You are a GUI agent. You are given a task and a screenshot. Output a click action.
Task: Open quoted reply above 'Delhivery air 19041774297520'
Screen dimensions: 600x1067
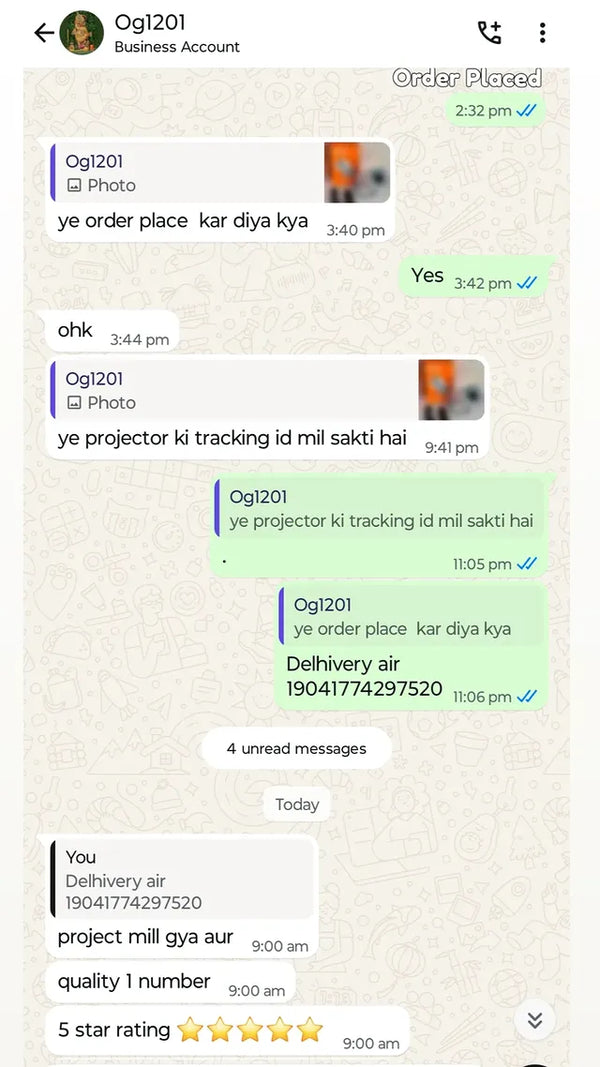click(412, 616)
